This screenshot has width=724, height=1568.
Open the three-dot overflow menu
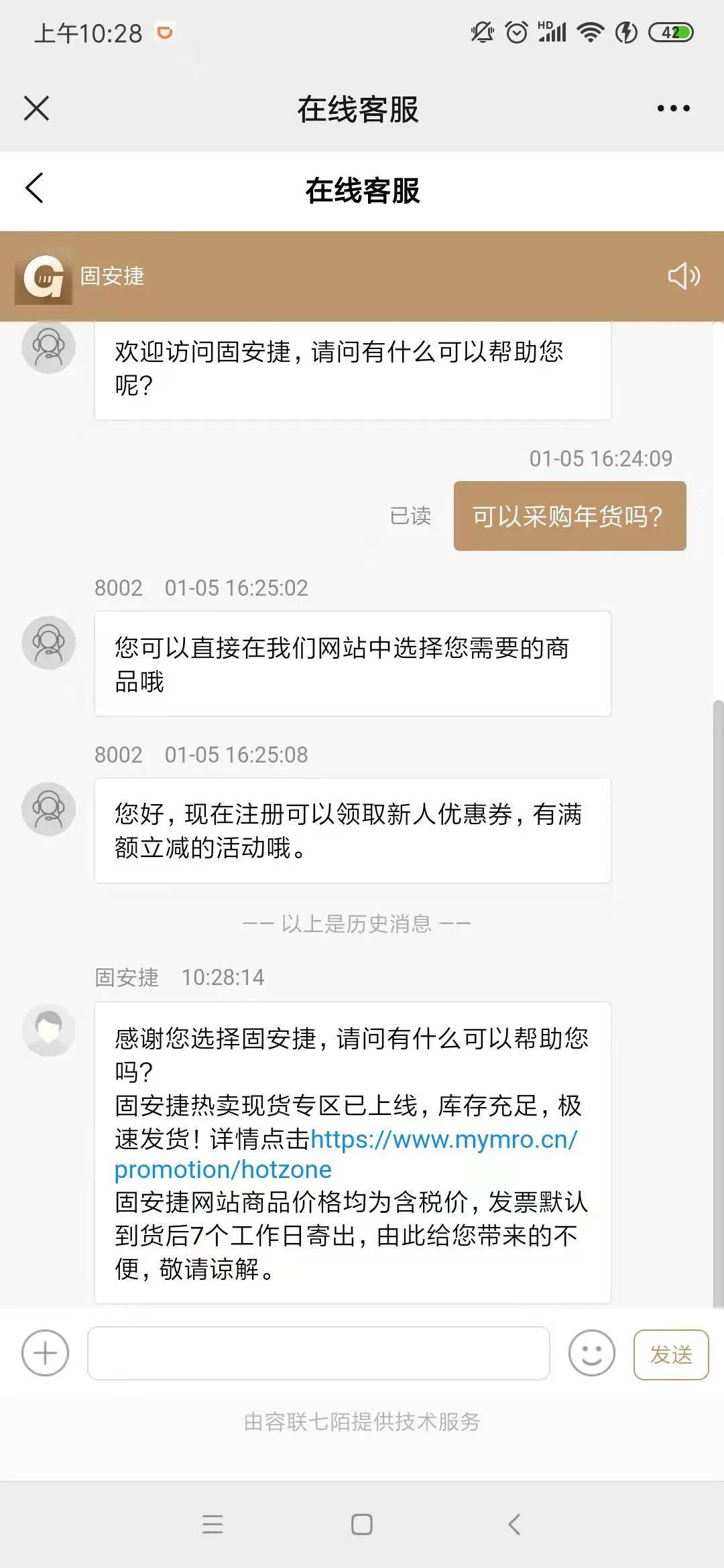[x=673, y=108]
